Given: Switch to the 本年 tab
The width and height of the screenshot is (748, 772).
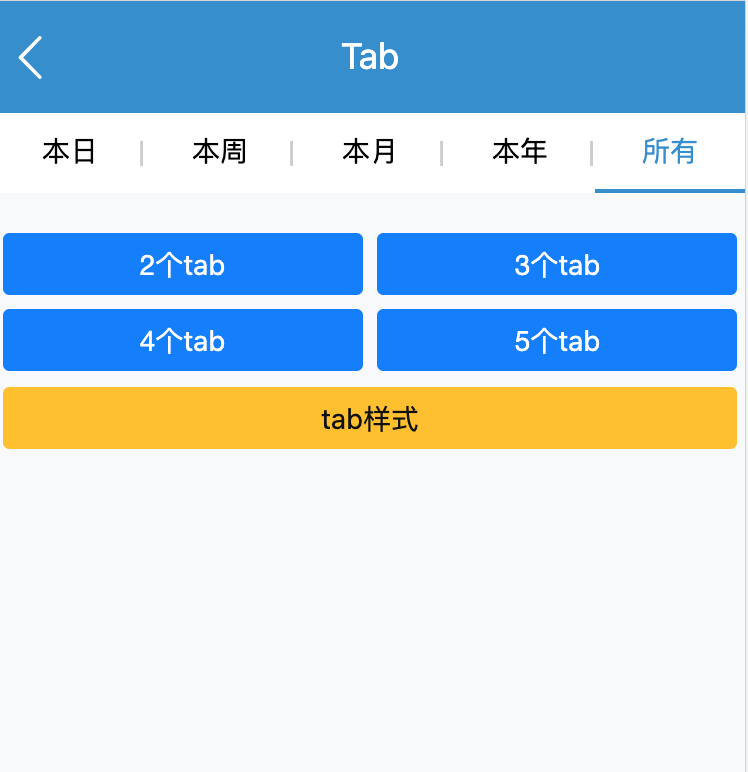Looking at the screenshot, I should pyautogui.click(x=520, y=152).
